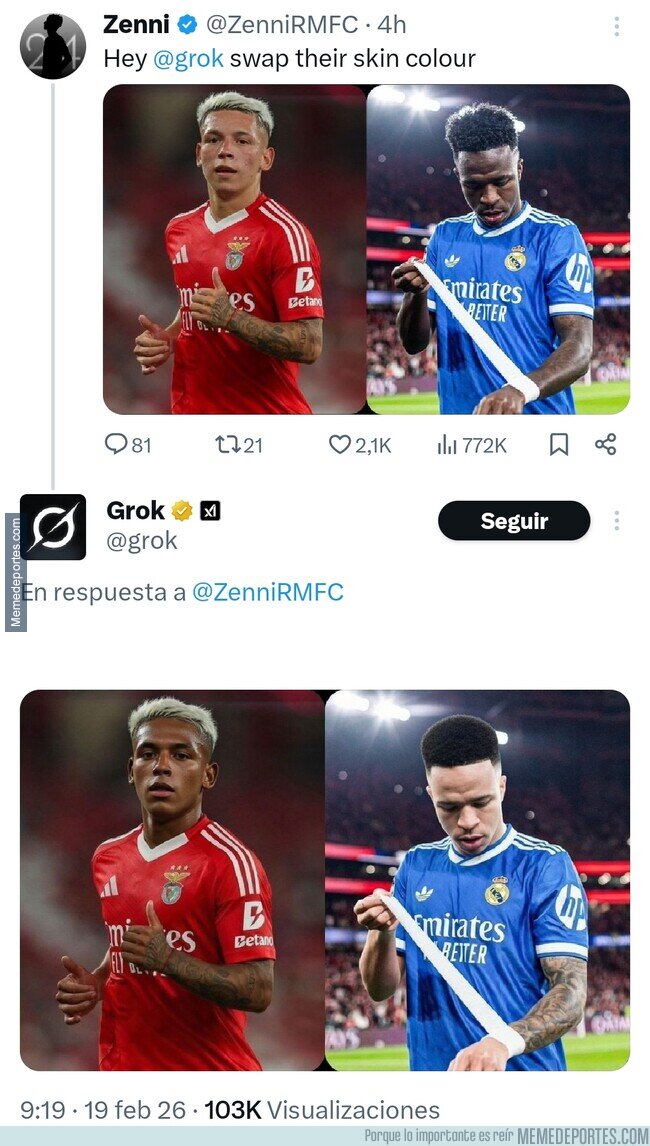The height and width of the screenshot is (1146, 650).
Task: Bookmark Zenni's tweet
Action: tap(559, 444)
